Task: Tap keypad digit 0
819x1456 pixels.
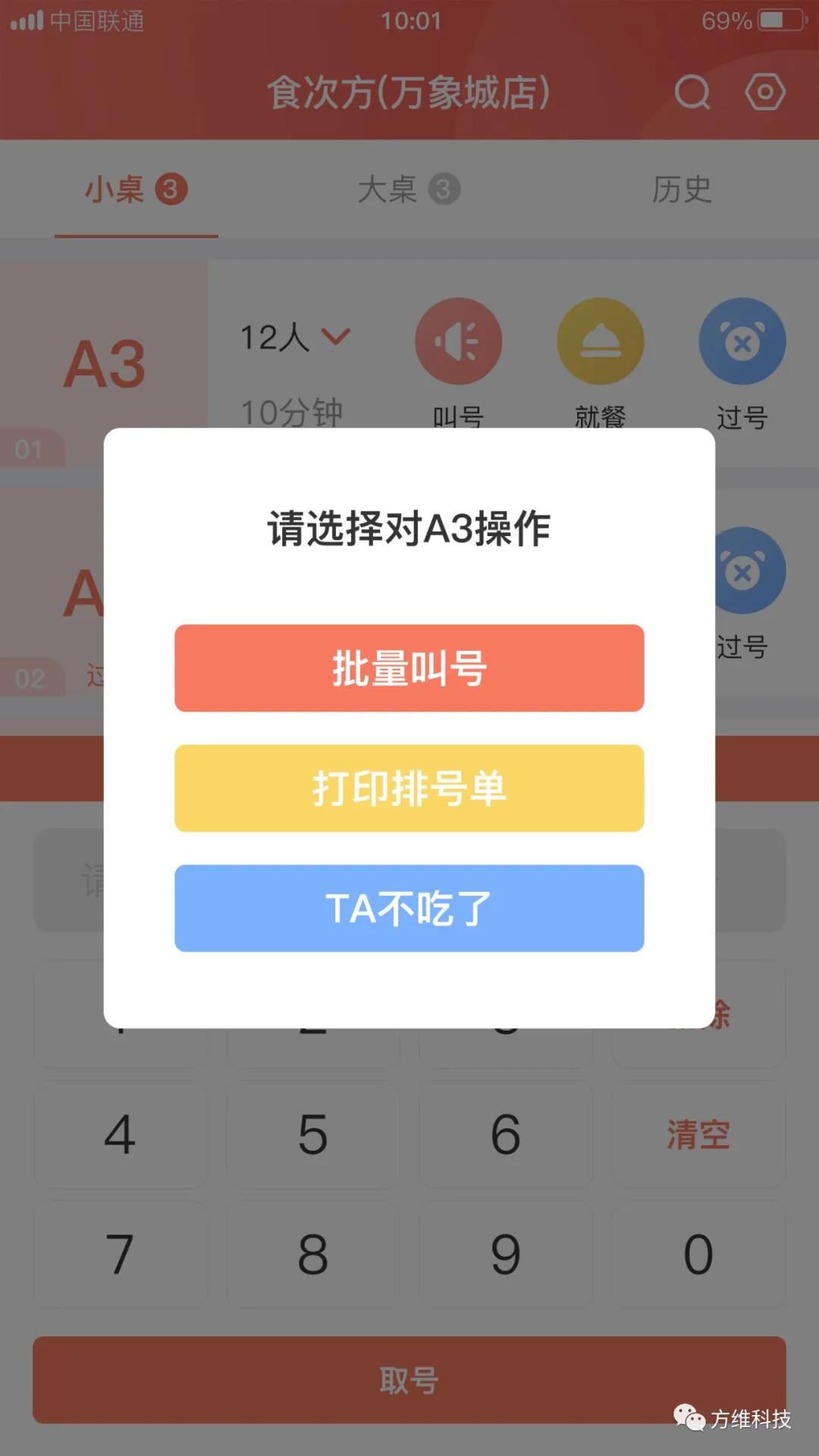Action: click(x=698, y=1254)
